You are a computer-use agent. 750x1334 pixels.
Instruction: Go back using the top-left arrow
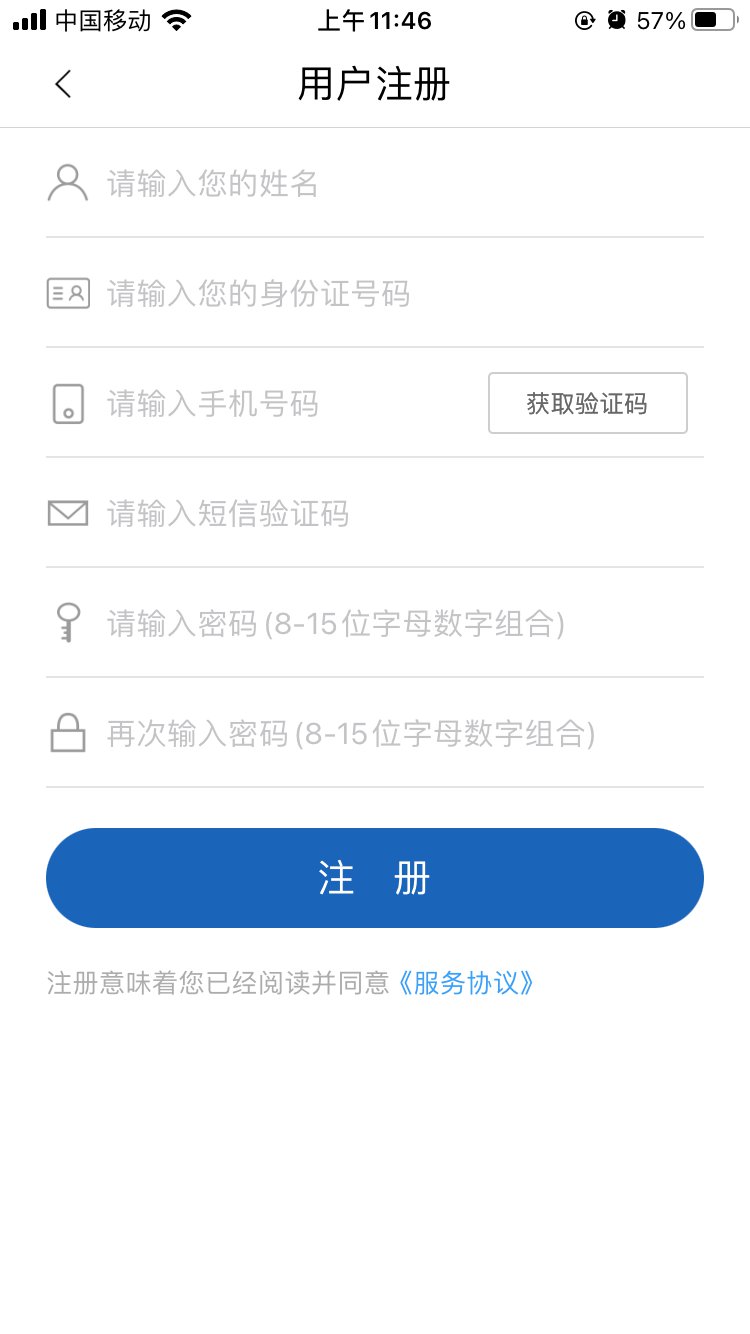(x=63, y=84)
